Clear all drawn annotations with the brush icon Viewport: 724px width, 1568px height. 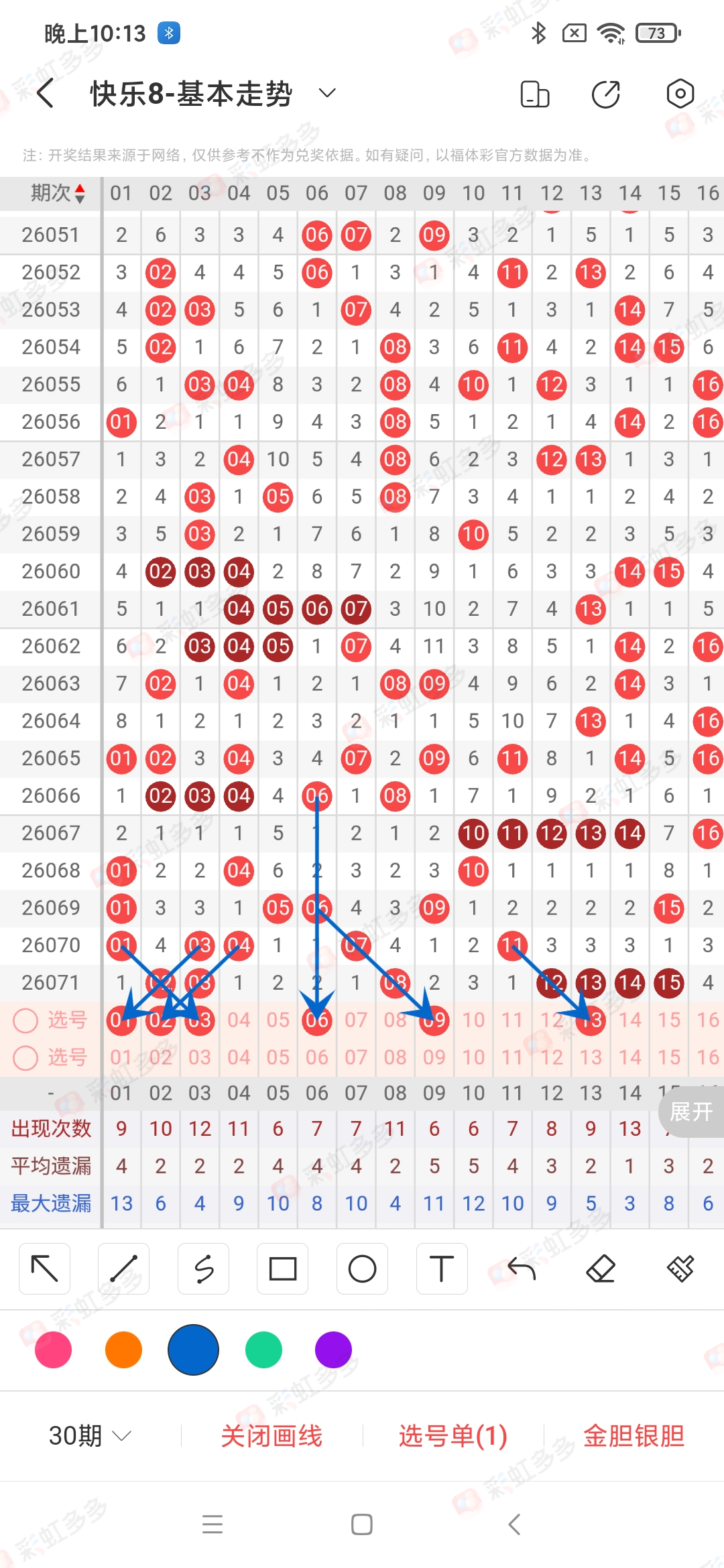pos(680,1268)
